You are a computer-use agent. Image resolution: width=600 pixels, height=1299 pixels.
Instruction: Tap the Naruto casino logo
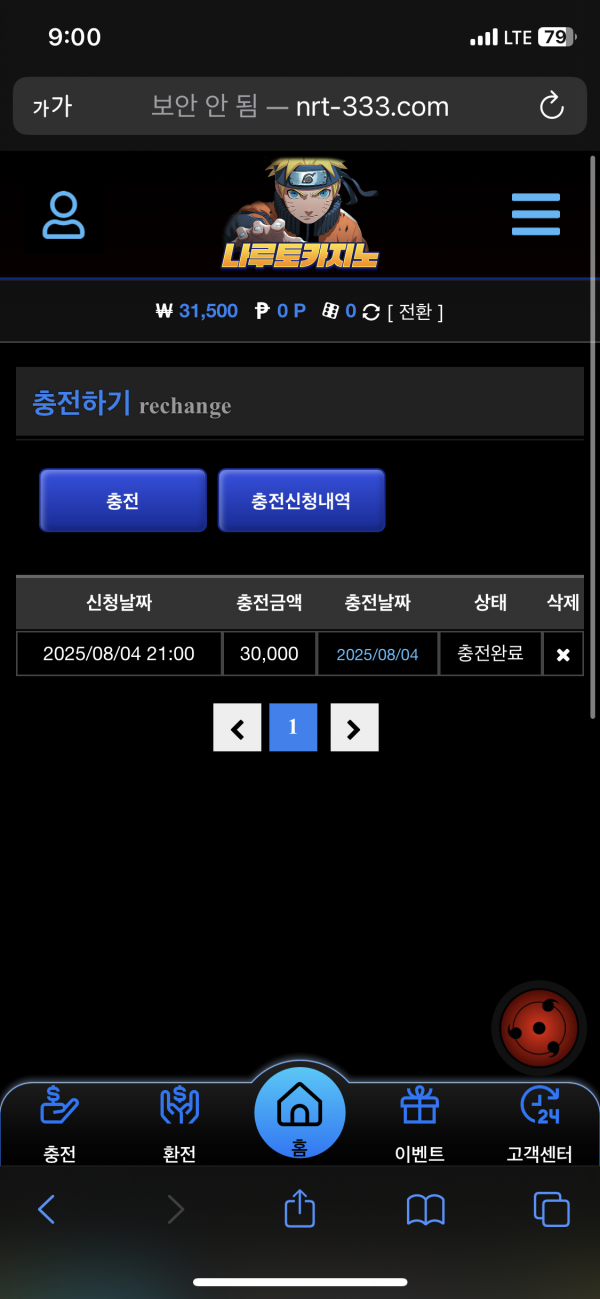pyautogui.click(x=299, y=214)
